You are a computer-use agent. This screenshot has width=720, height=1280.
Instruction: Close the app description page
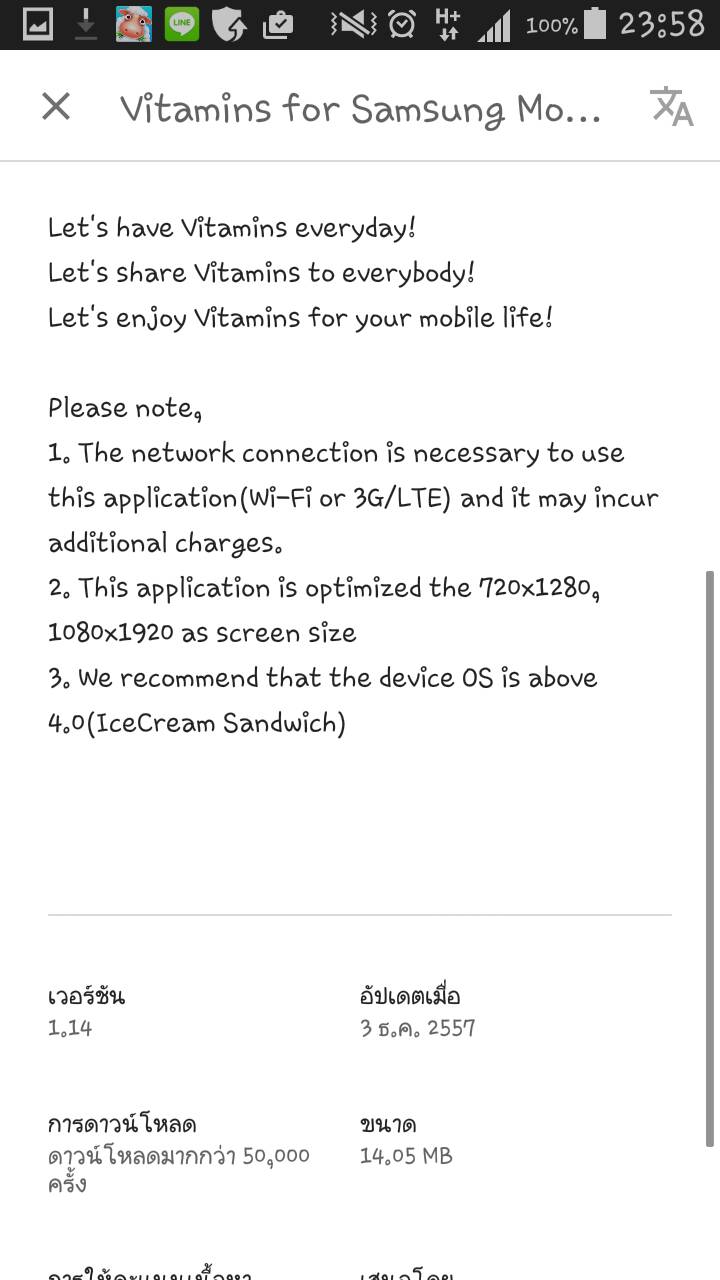pos(56,106)
